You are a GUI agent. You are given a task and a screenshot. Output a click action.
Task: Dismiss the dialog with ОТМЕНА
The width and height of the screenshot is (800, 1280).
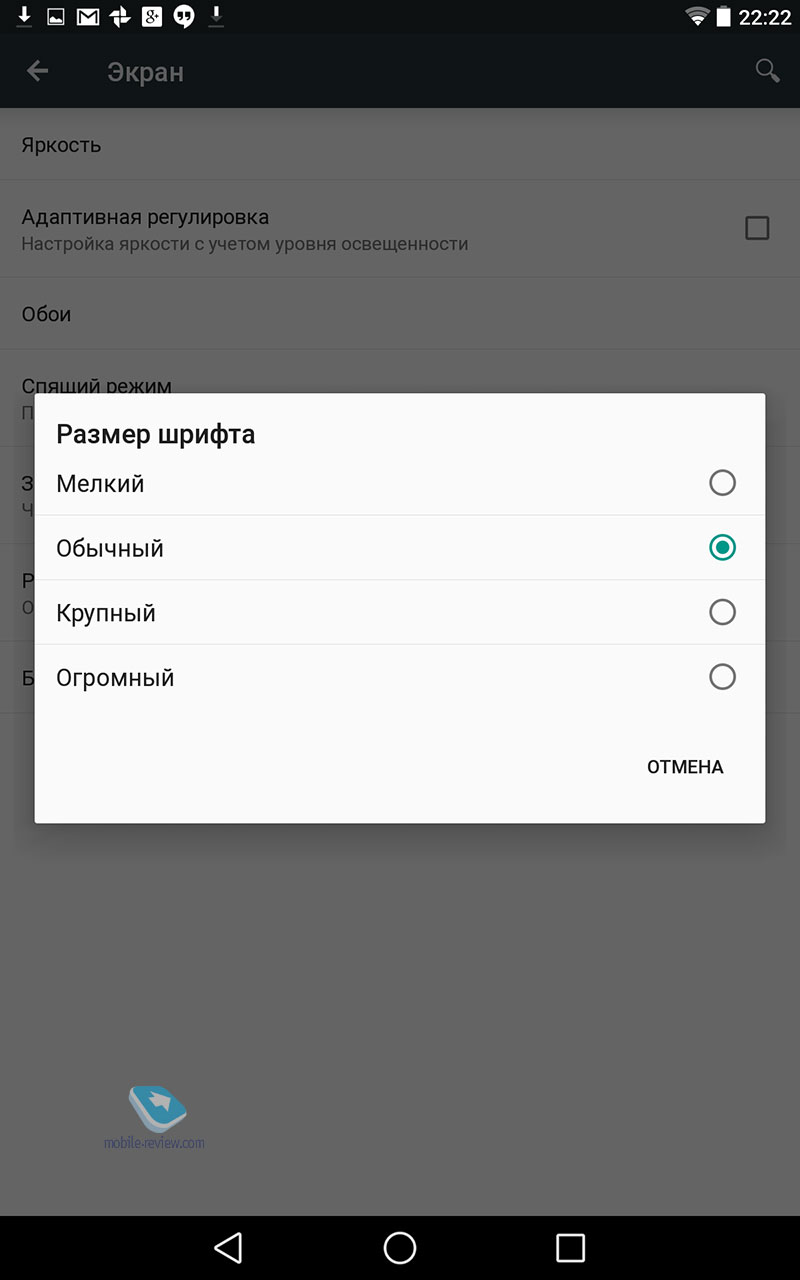click(685, 767)
